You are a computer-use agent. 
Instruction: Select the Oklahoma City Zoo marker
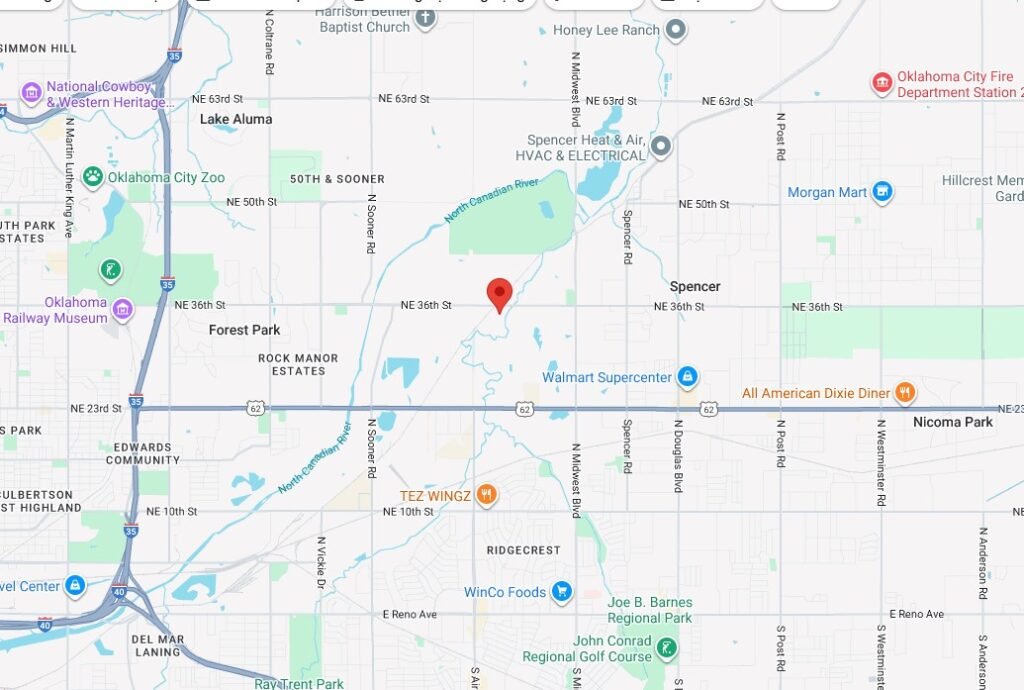pyautogui.click(x=93, y=177)
